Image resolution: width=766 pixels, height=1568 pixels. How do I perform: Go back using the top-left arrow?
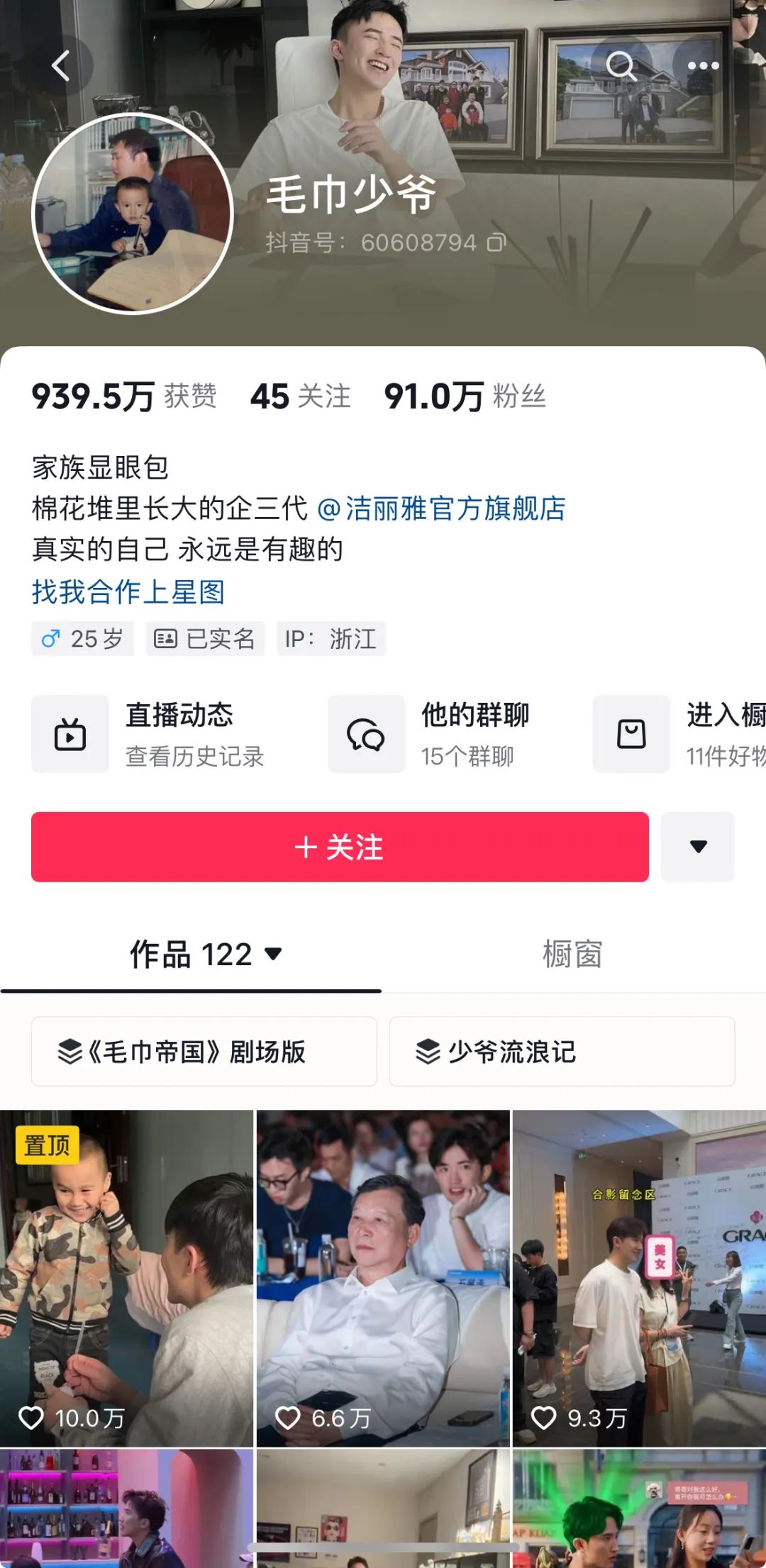pos(61,66)
